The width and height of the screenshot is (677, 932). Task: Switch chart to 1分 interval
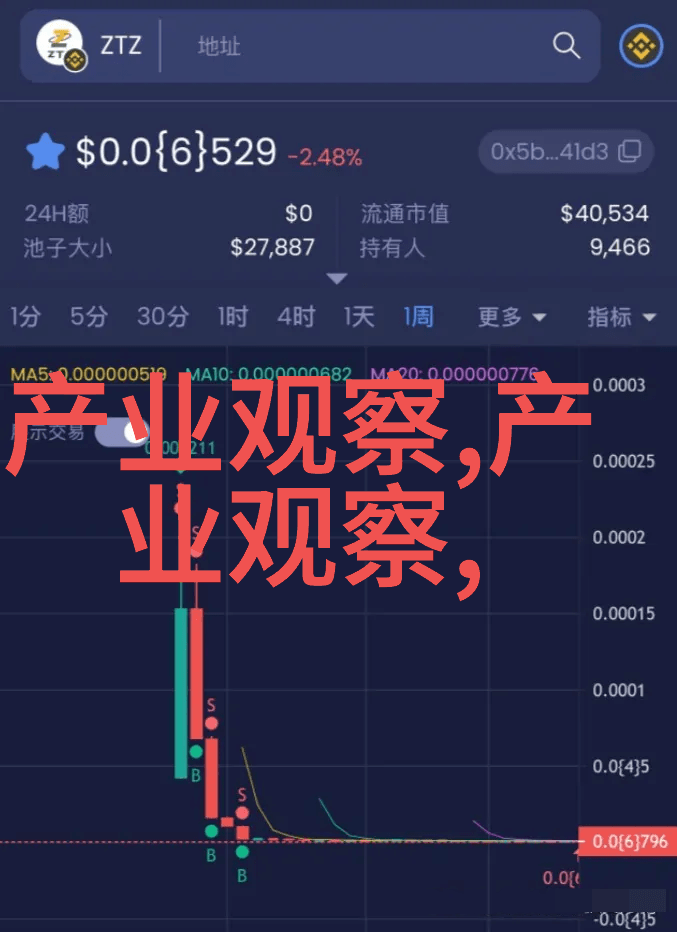(x=25, y=317)
